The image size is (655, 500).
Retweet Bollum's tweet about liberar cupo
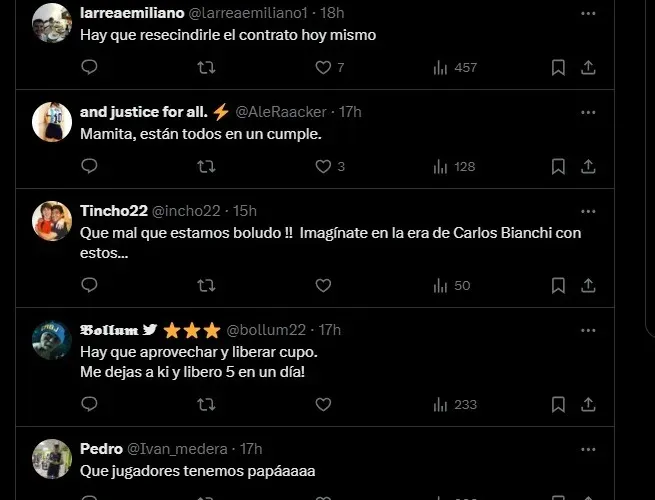pyautogui.click(x=206, y=404)
